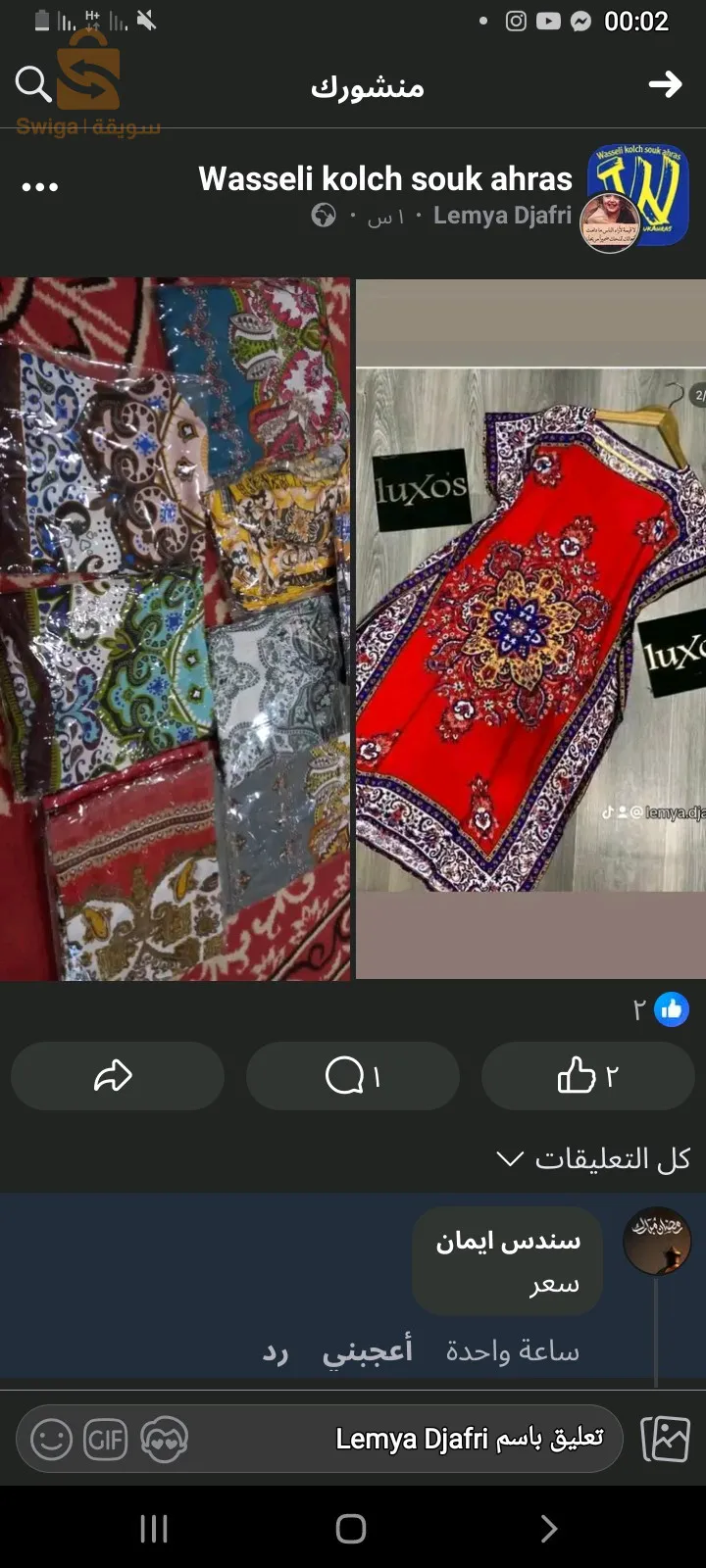The image size is (706, 1568).
Task: Like سندس ايمان's comment with أعجبني
Action: point(368,1350)
